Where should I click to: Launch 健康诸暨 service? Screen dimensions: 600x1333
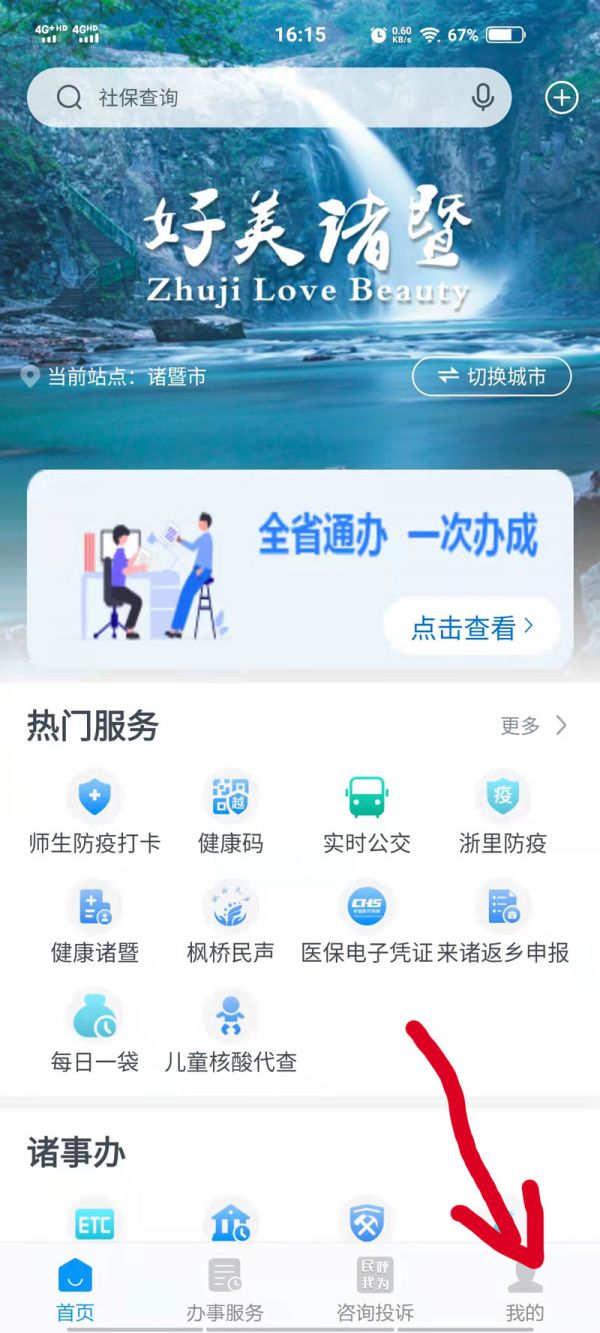pos(95,923)
